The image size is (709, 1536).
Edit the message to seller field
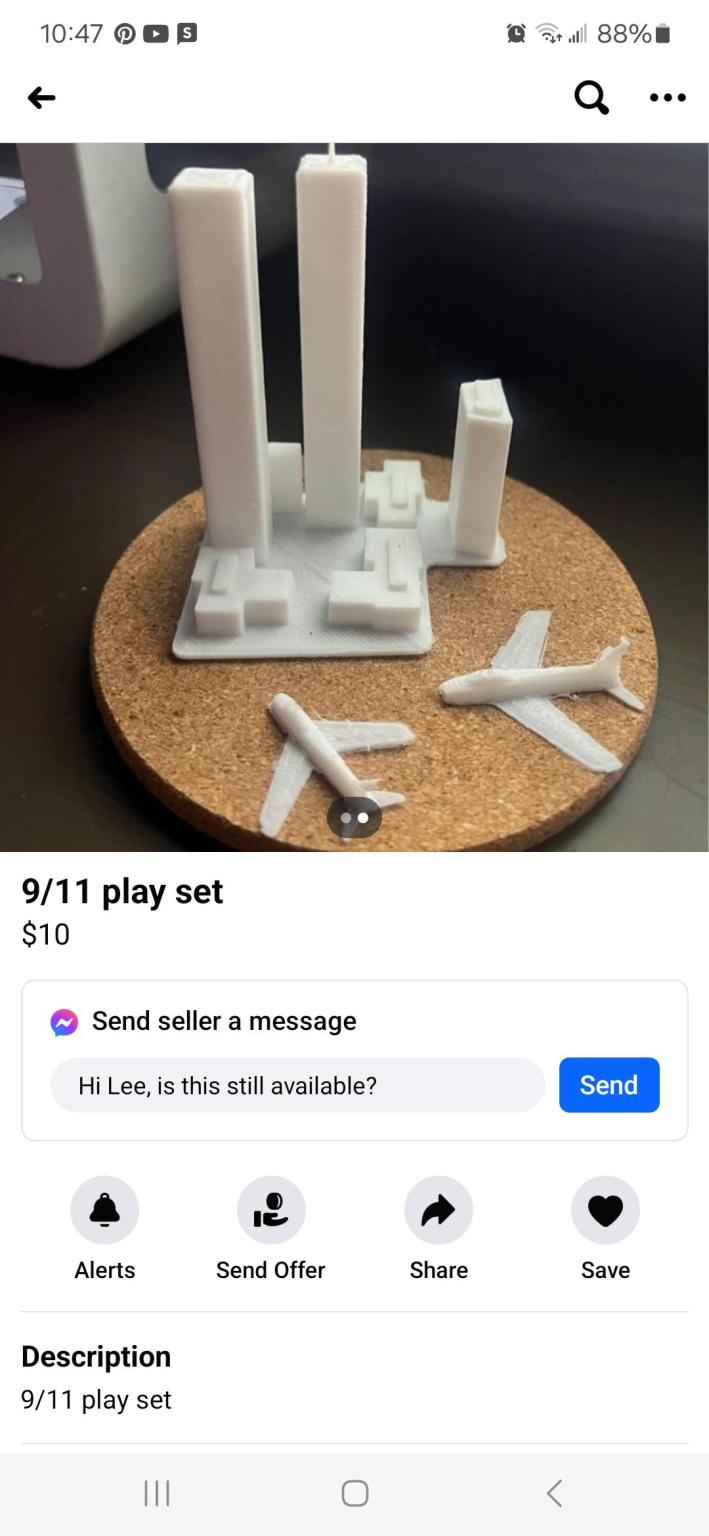tap(298, 1085)
